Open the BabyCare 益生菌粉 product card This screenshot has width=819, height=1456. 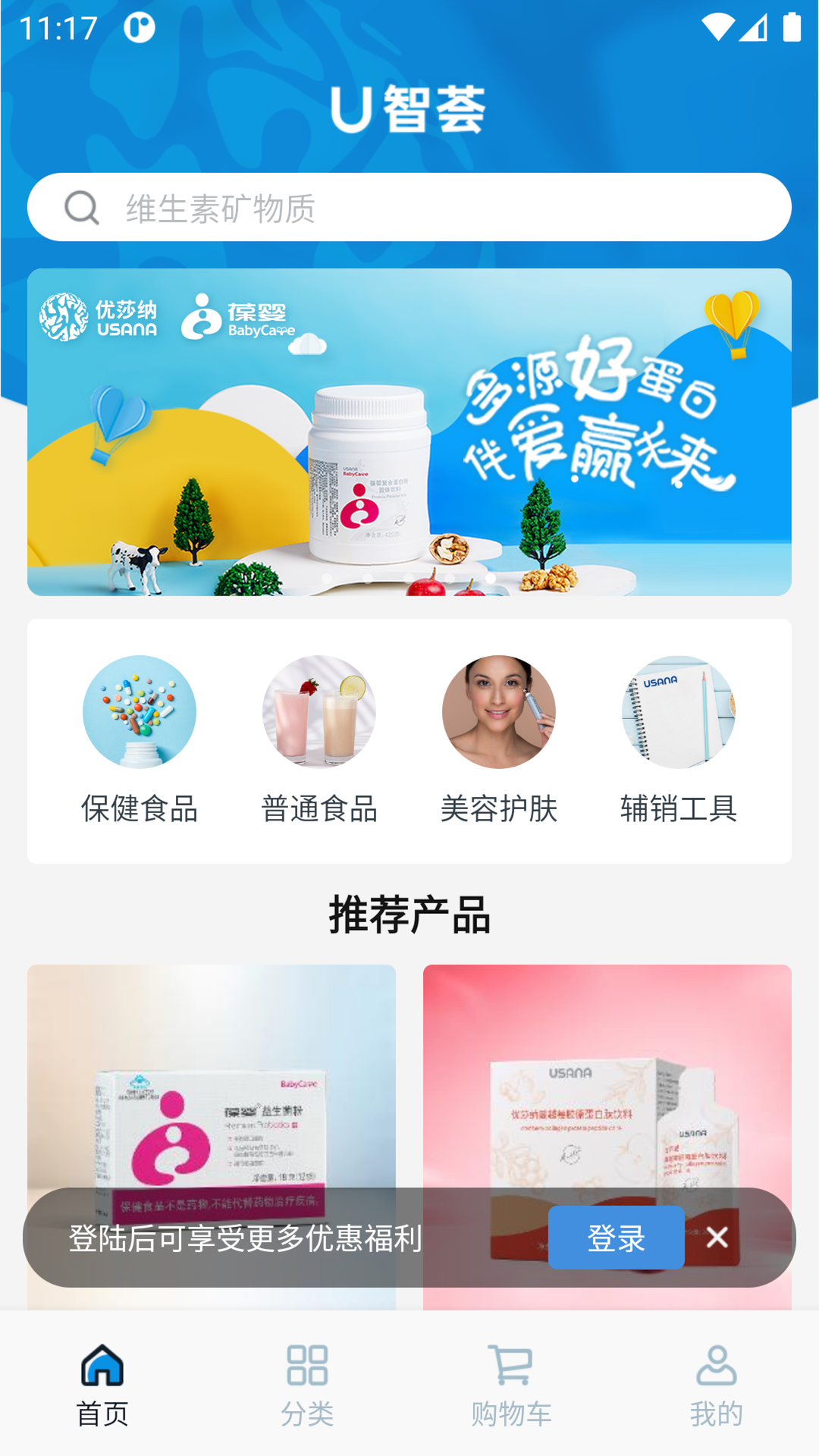click(211, 1077)
